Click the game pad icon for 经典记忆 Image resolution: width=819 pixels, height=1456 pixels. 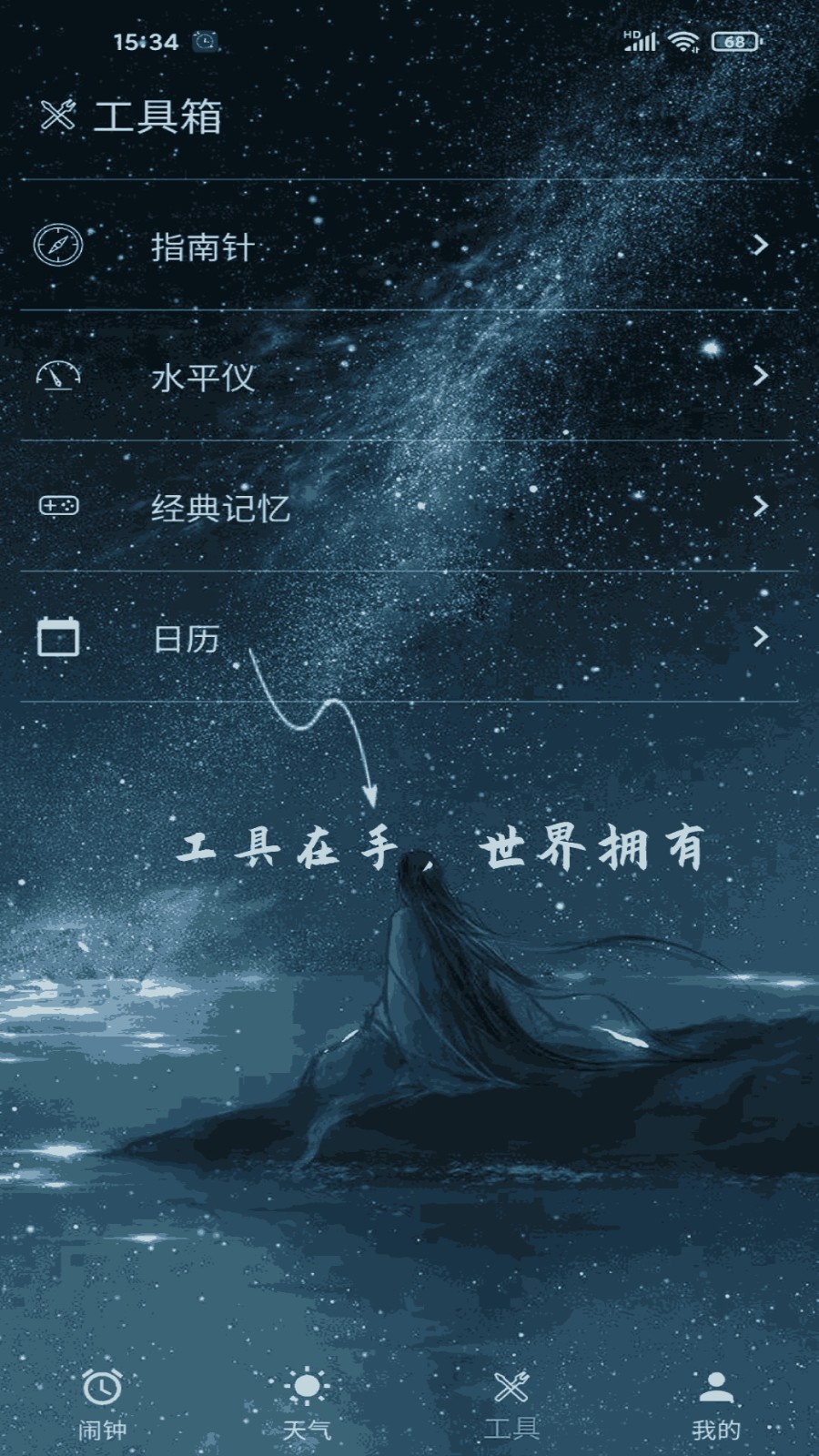pos(59,508)
